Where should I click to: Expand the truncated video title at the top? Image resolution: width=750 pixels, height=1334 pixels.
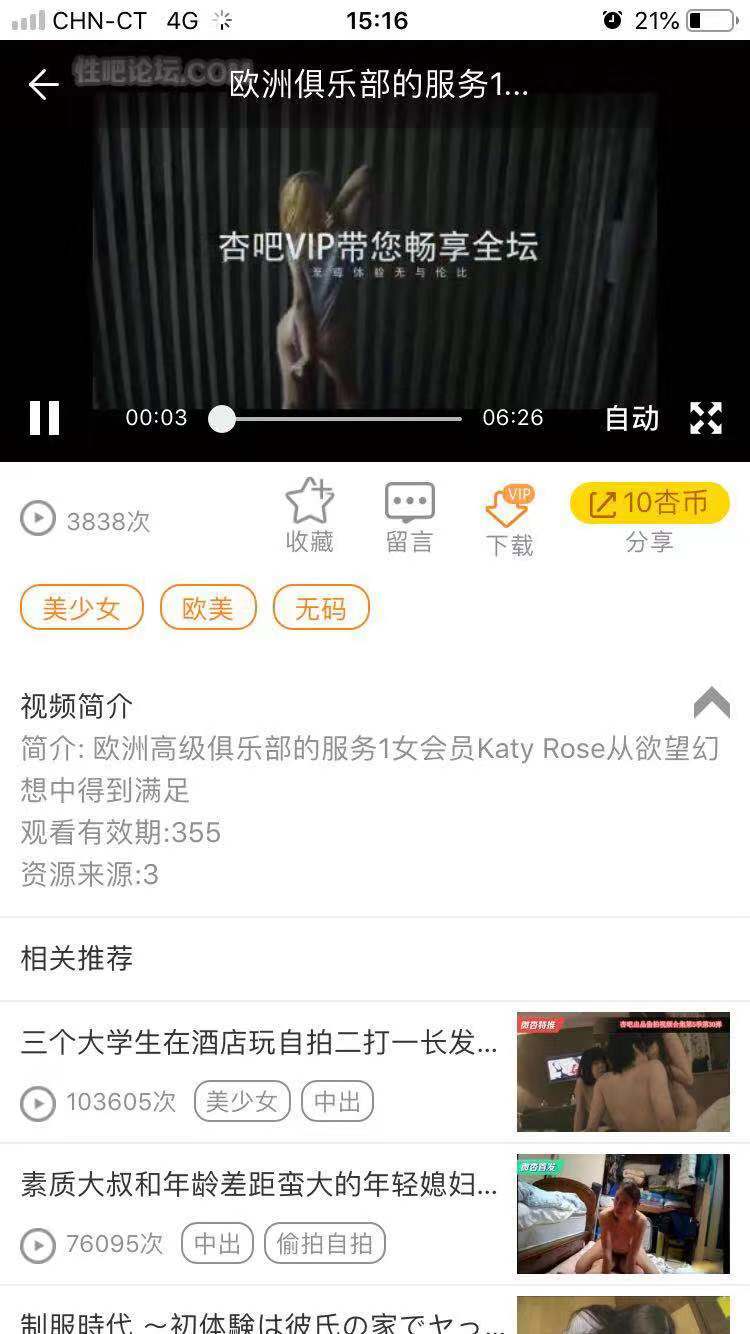point(375,87)
